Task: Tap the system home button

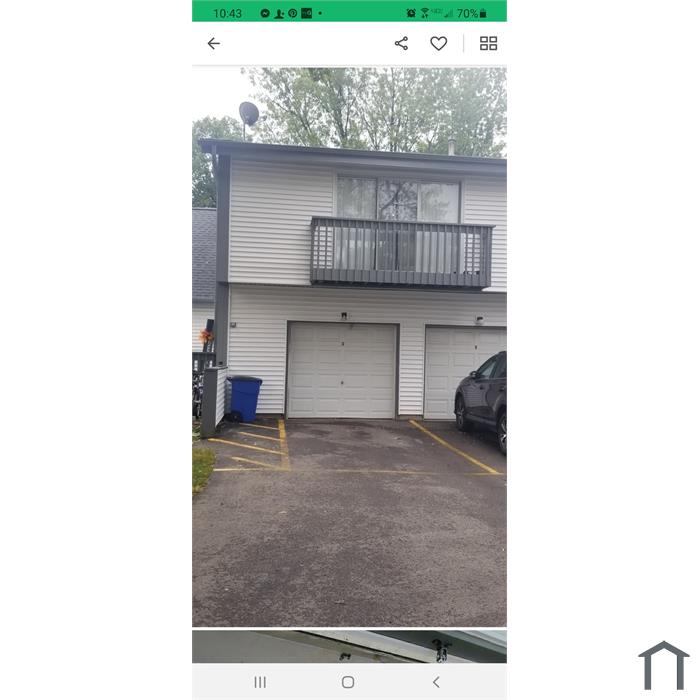Action: click(348, 682)
